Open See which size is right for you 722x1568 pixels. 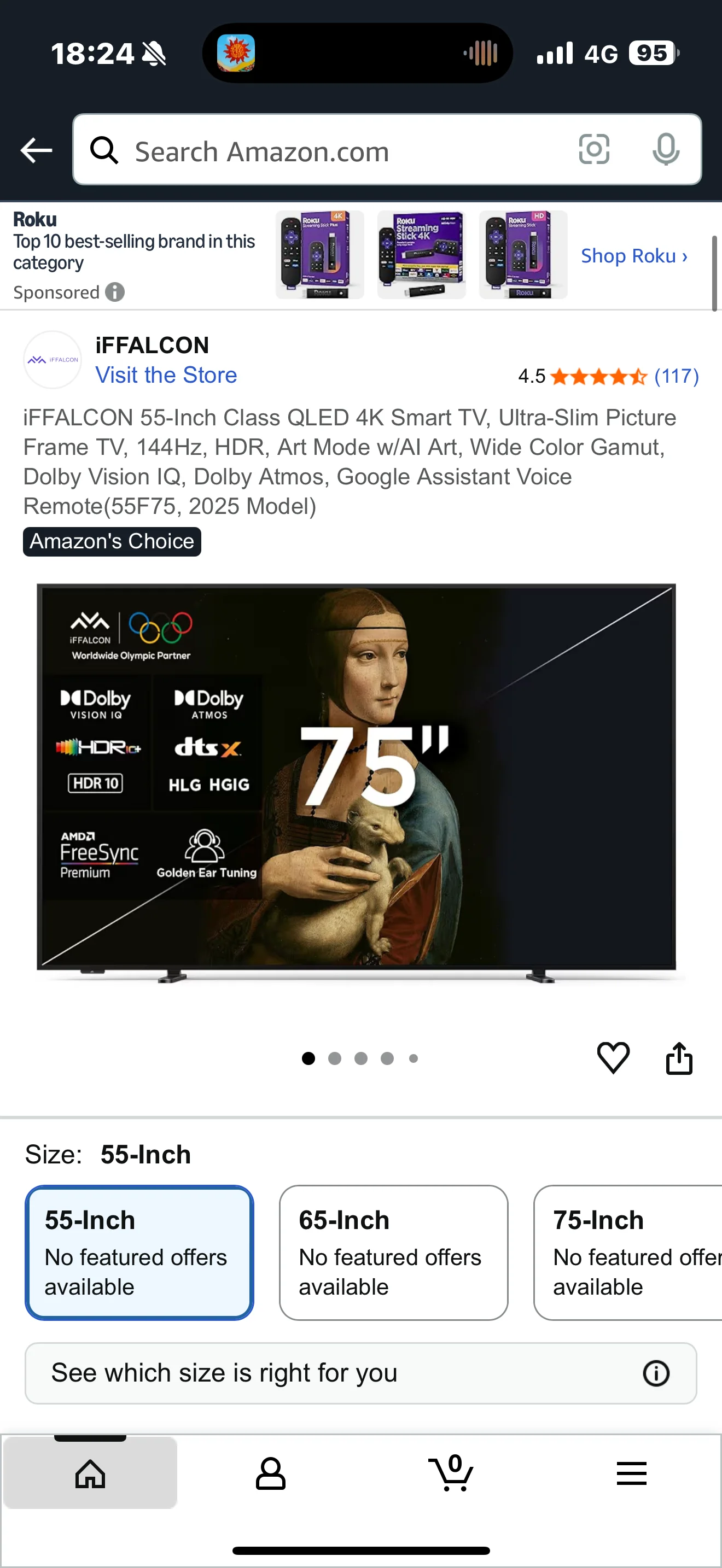click(360, 1373)
